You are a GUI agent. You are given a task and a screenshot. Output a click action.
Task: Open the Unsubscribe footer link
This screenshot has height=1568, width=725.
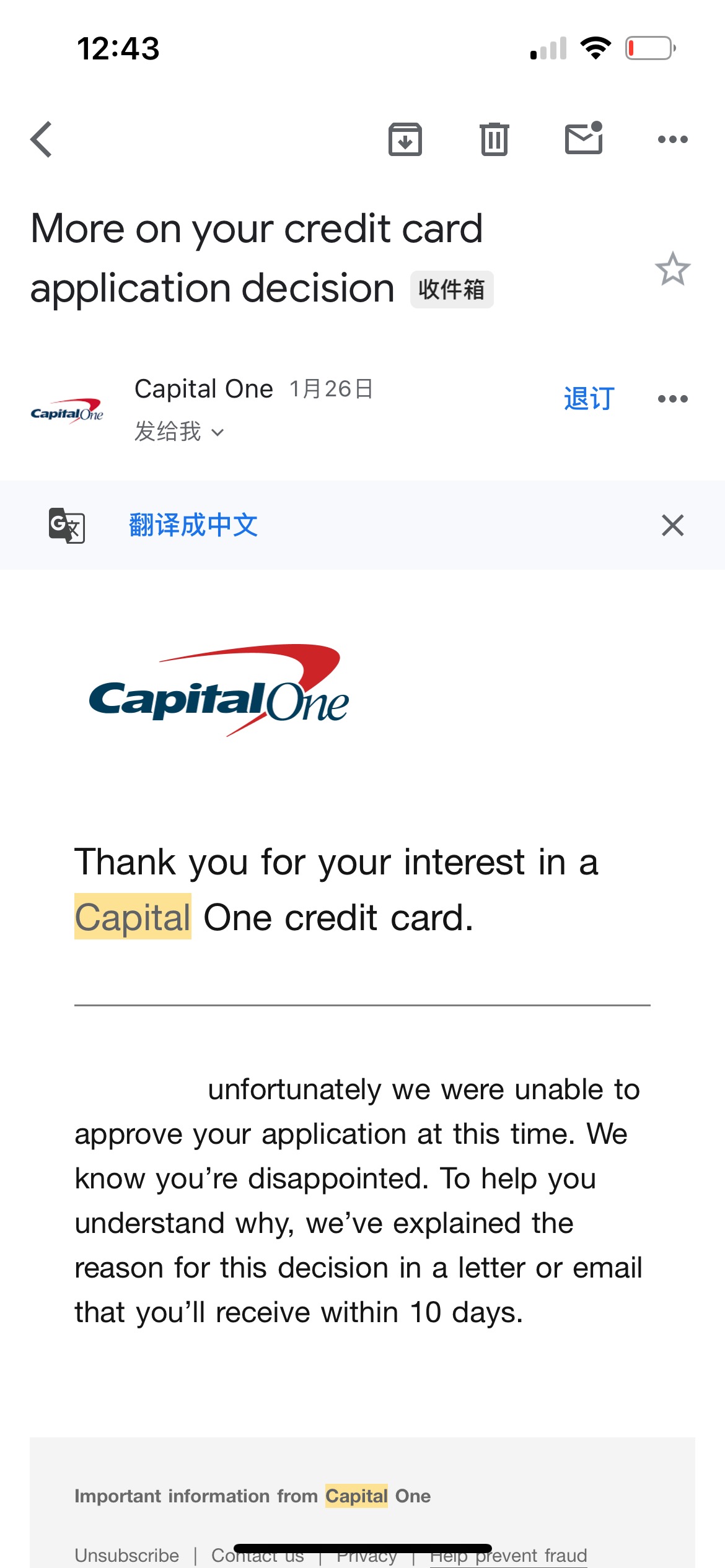point(127,1555)
